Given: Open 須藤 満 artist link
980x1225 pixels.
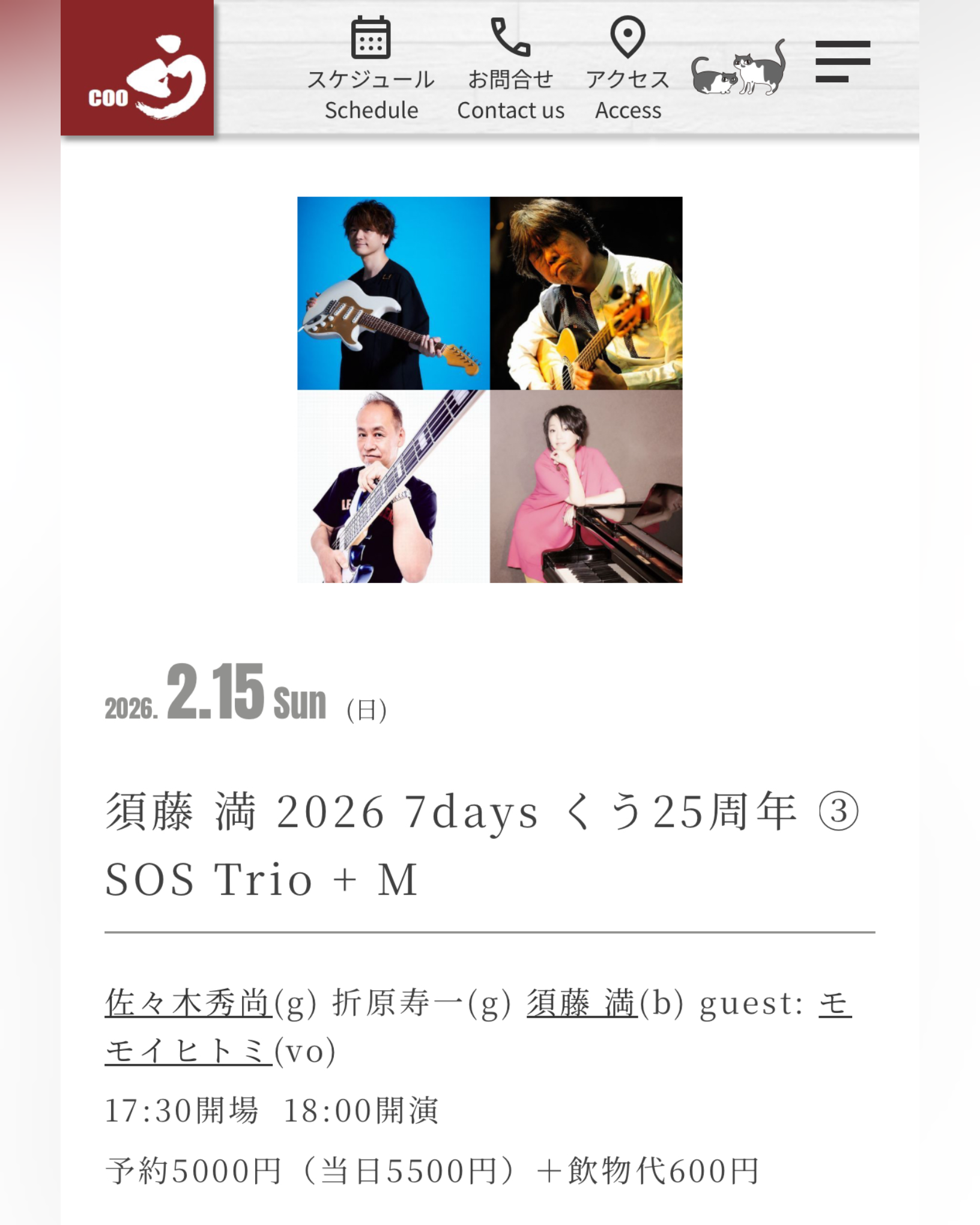Looking at the screenshot, I should point(582,1003).
